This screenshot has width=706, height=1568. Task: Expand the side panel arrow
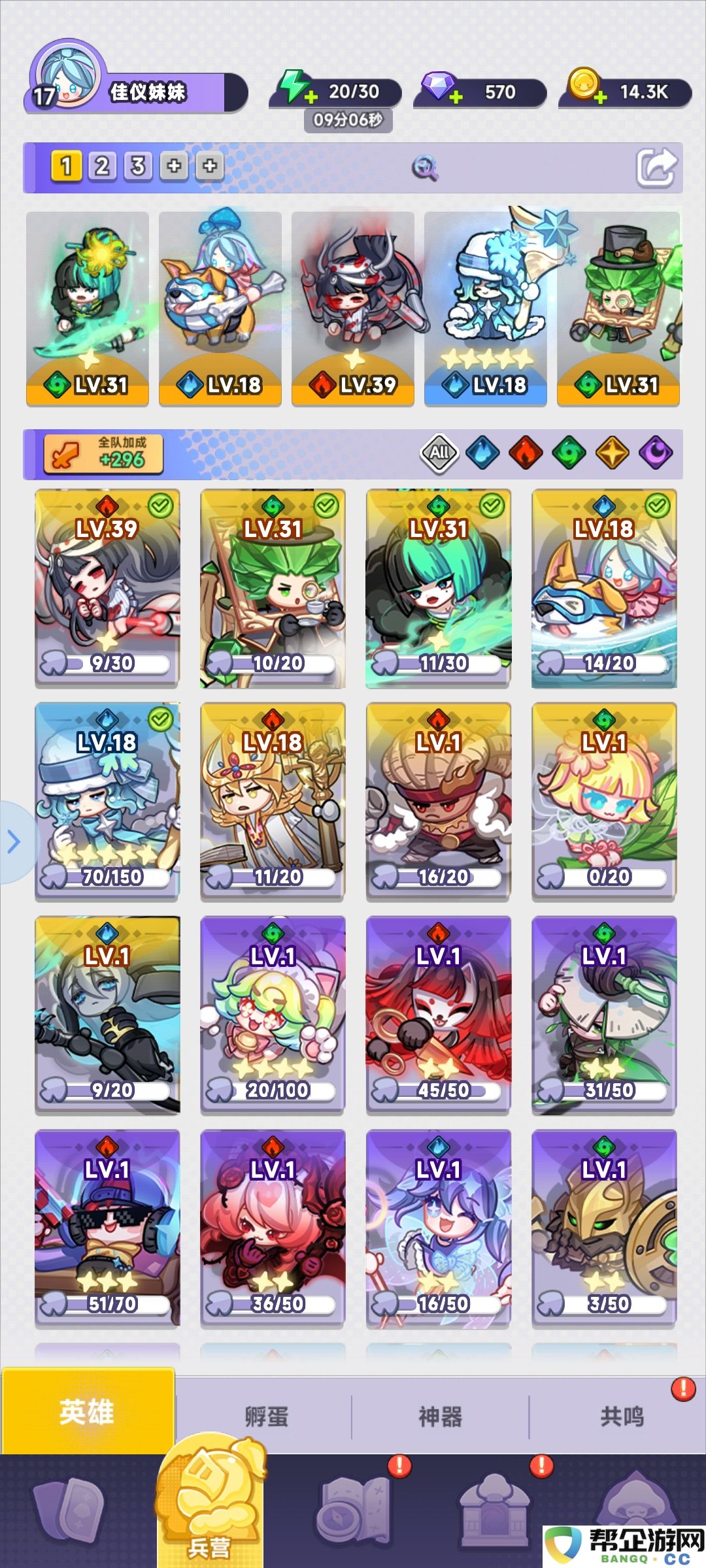coord(14,841)
